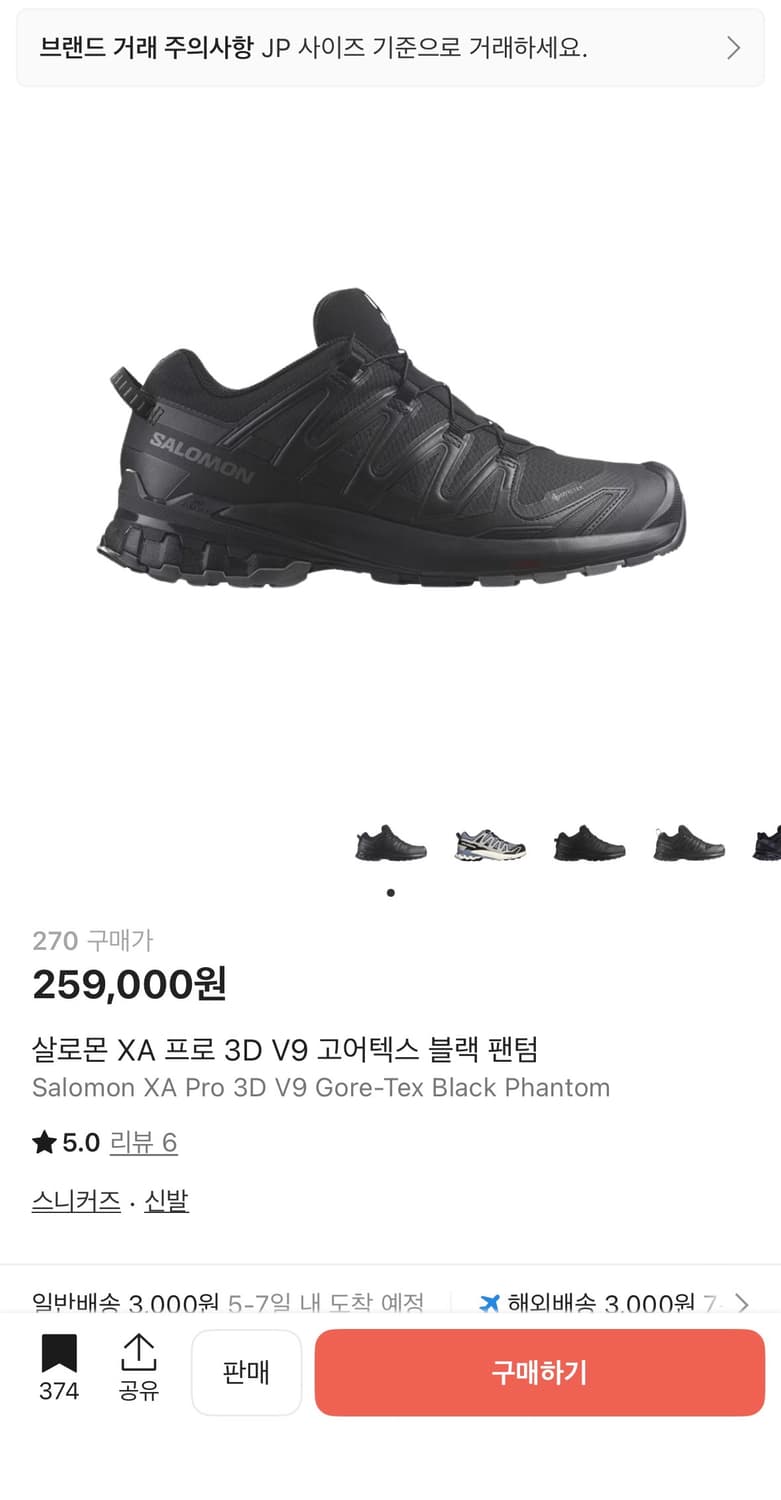
Task: Click the bookmark count 374
Action: click(60, 1390)
